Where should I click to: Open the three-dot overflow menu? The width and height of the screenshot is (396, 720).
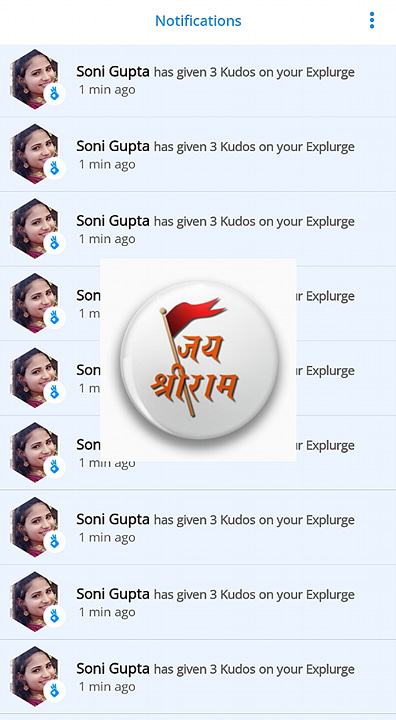[372, 21]
